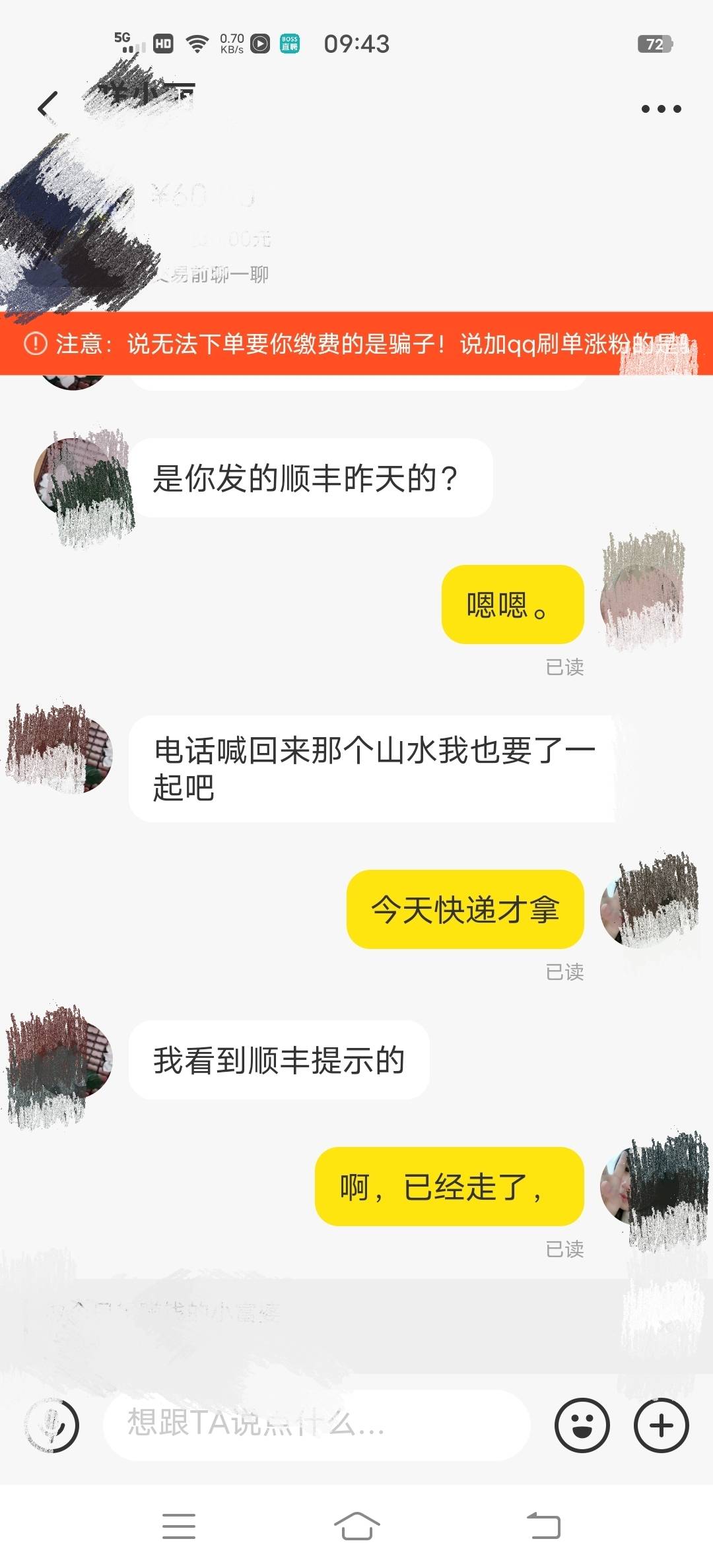Tap the back arrow to exit chat
Image resolution: width=713 pixels, height=1568 pixels.
coord(45,106)
